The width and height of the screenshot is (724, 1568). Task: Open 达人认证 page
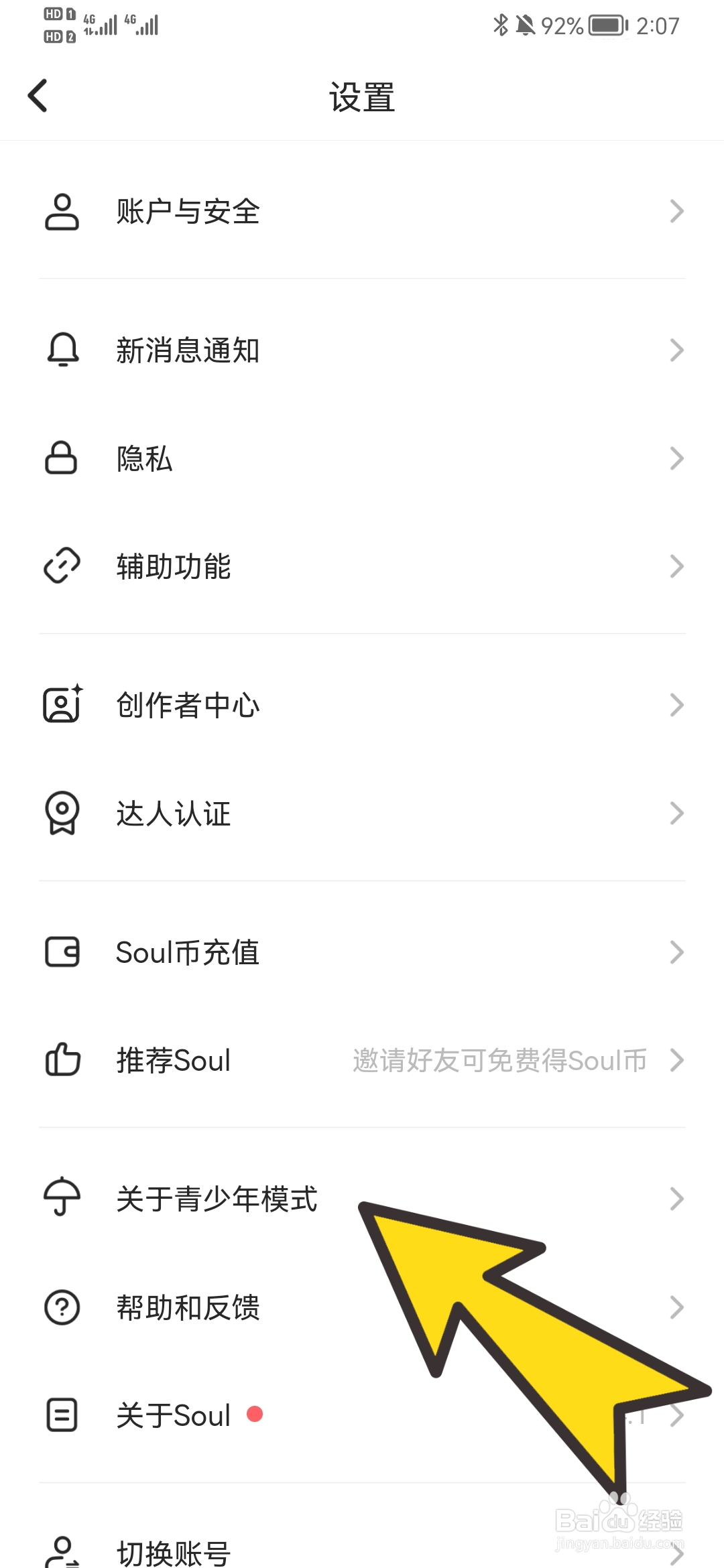(x=362, y=813)
